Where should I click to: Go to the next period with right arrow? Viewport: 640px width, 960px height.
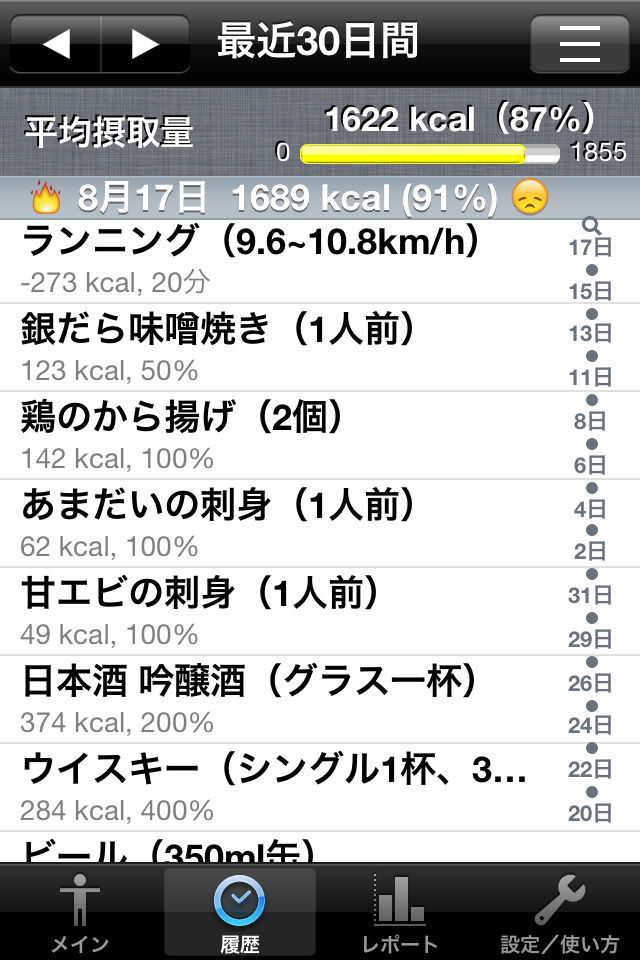click(x=146, y=44)
